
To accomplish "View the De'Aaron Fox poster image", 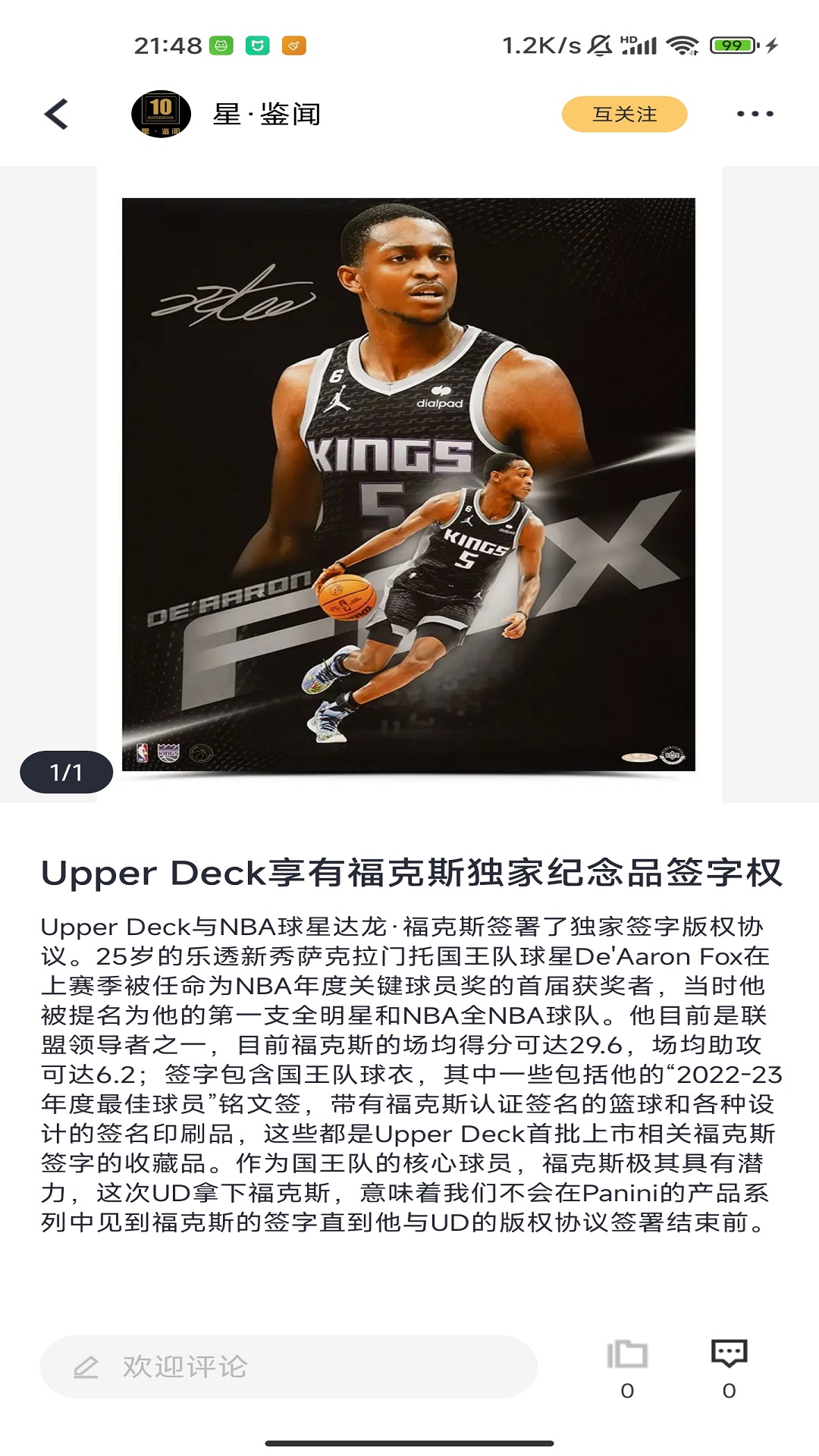I will point(409,484).
